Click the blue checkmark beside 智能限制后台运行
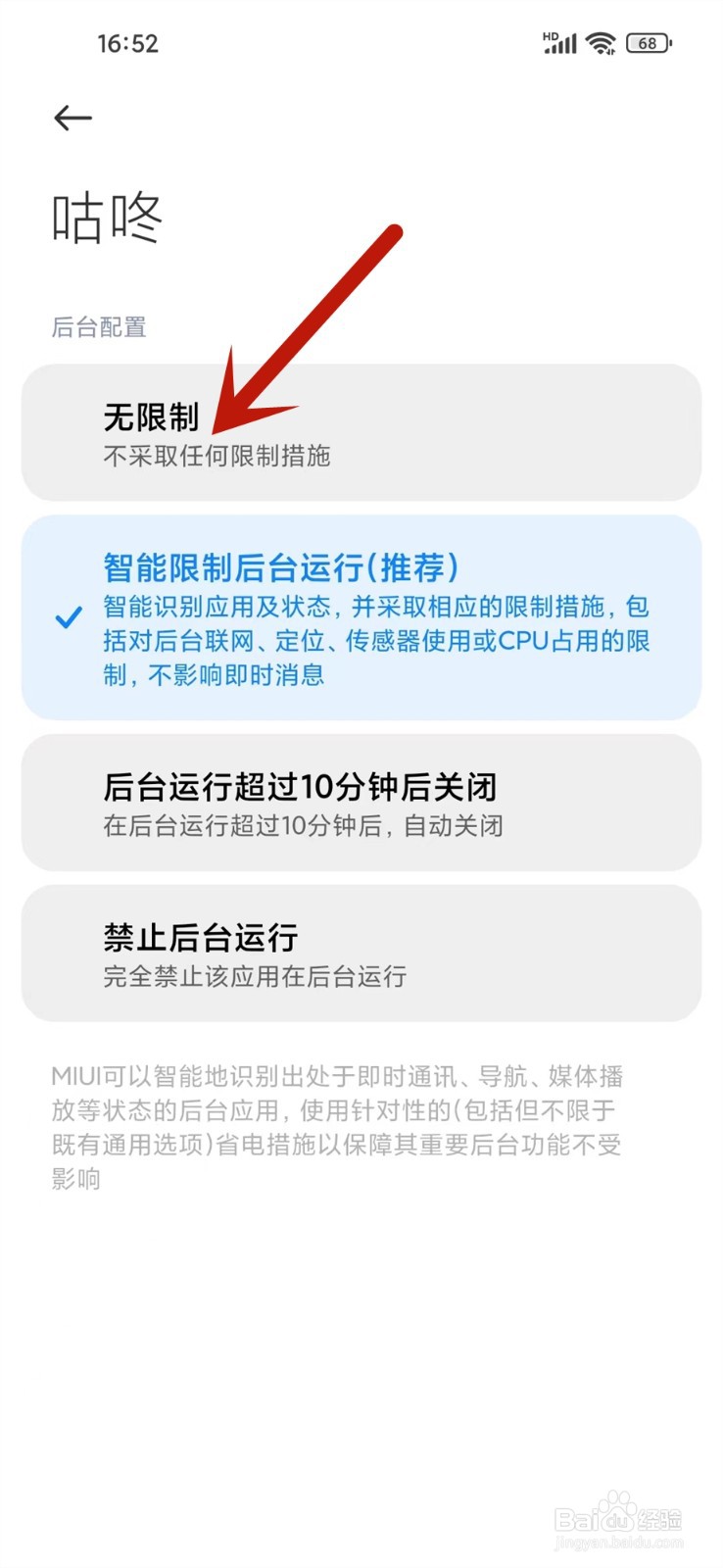Viewport: 723px width, 1568px height. (66, 617)
